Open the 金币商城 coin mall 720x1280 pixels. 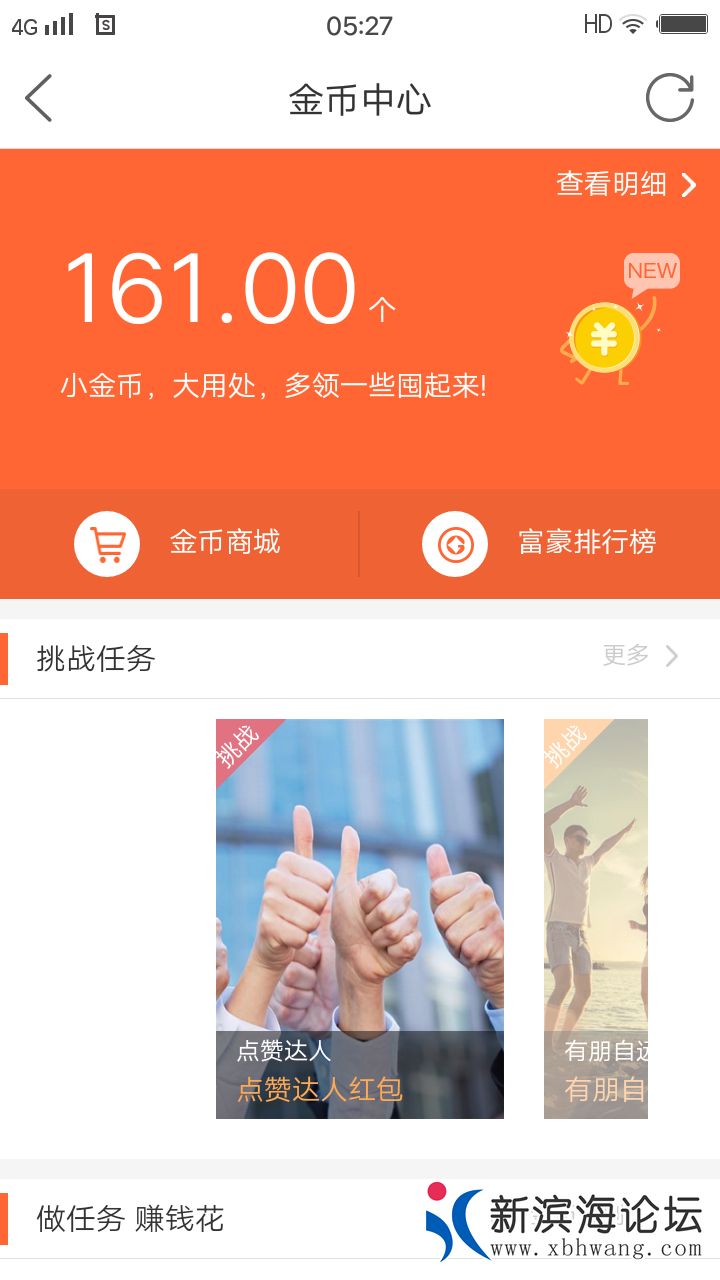coord(180,544)
